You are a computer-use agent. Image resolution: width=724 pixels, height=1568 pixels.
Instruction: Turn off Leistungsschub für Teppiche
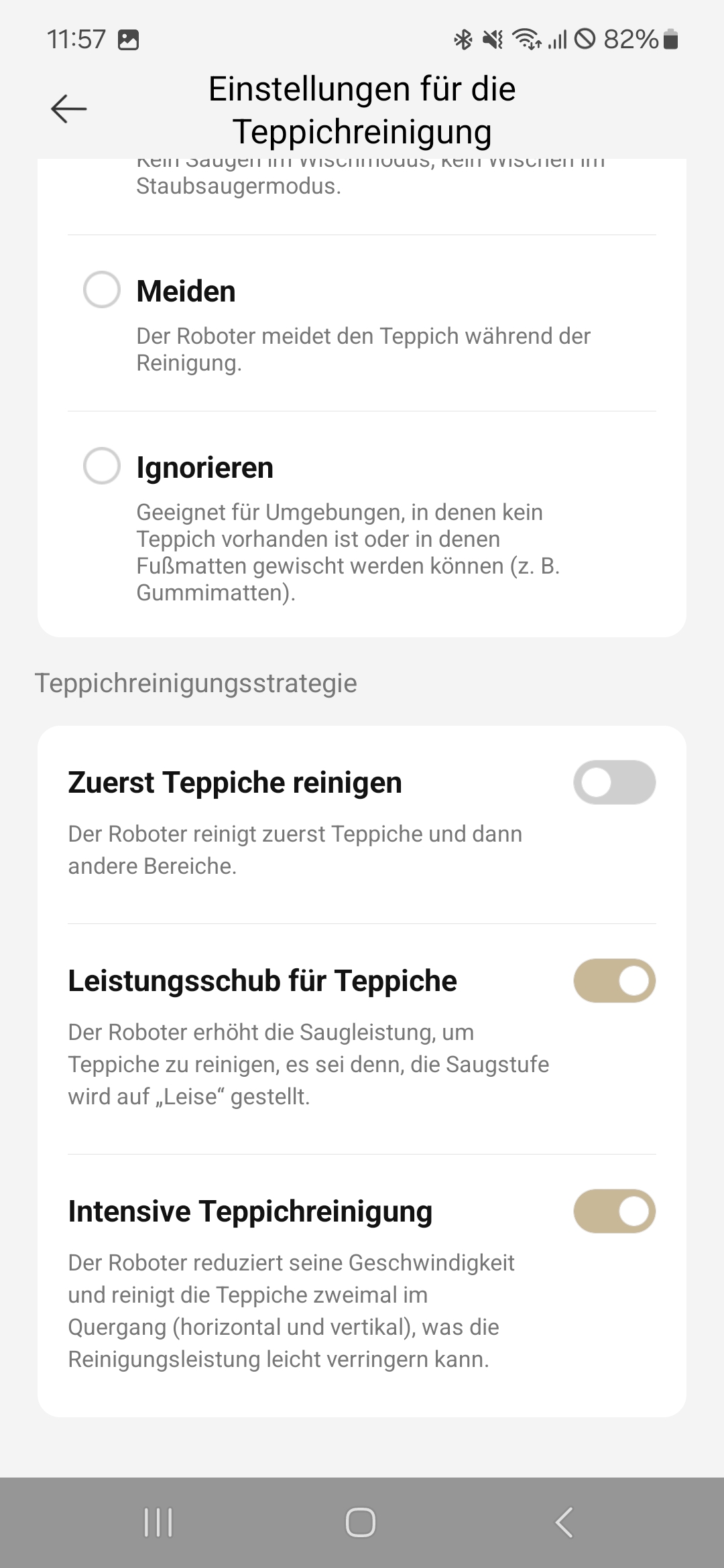click(x=614, y=980)
